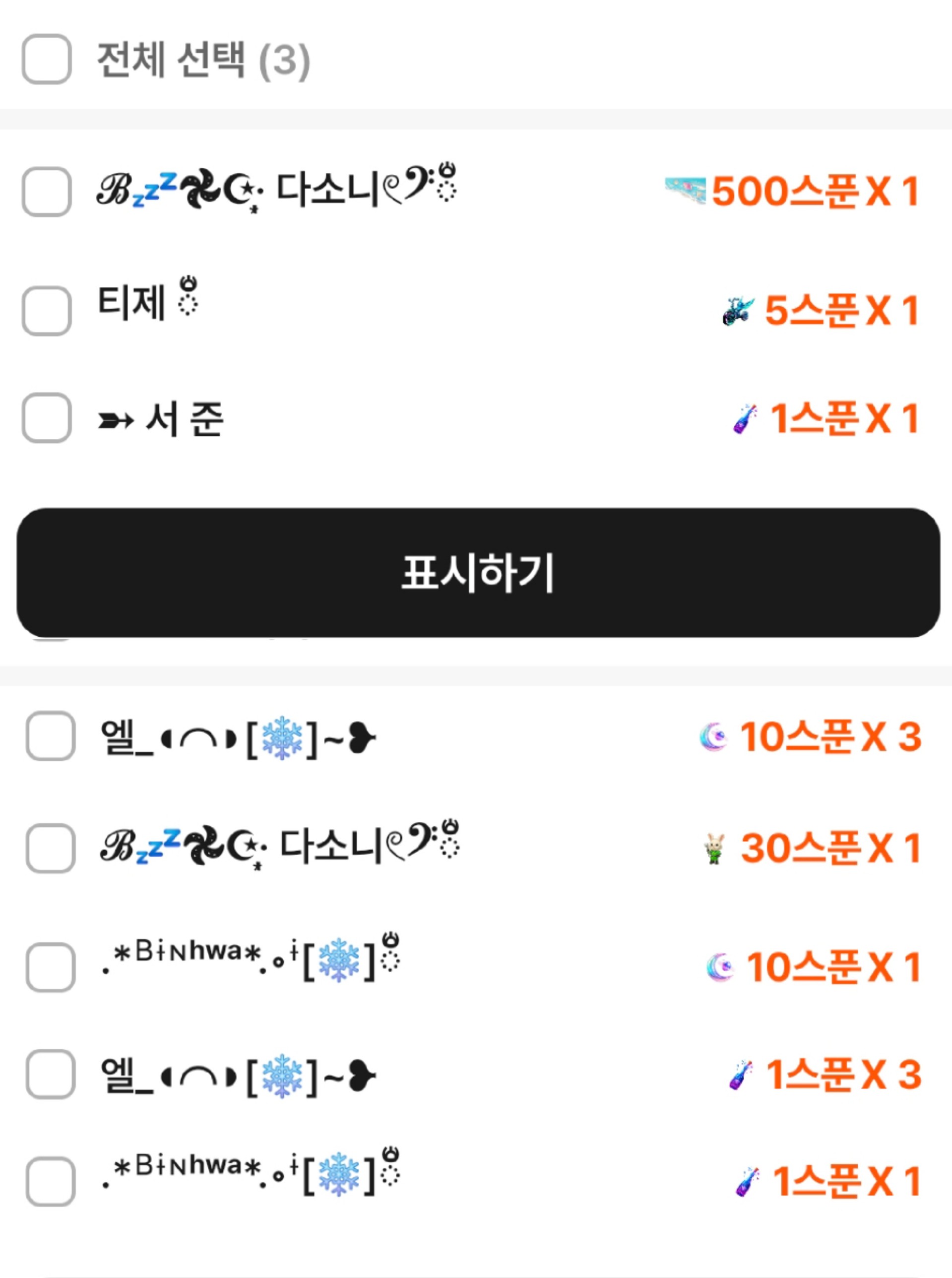Select the 다소니 row with 30스푼
The width and height of the screenshot is (952, 1278).
click(51, 848)
